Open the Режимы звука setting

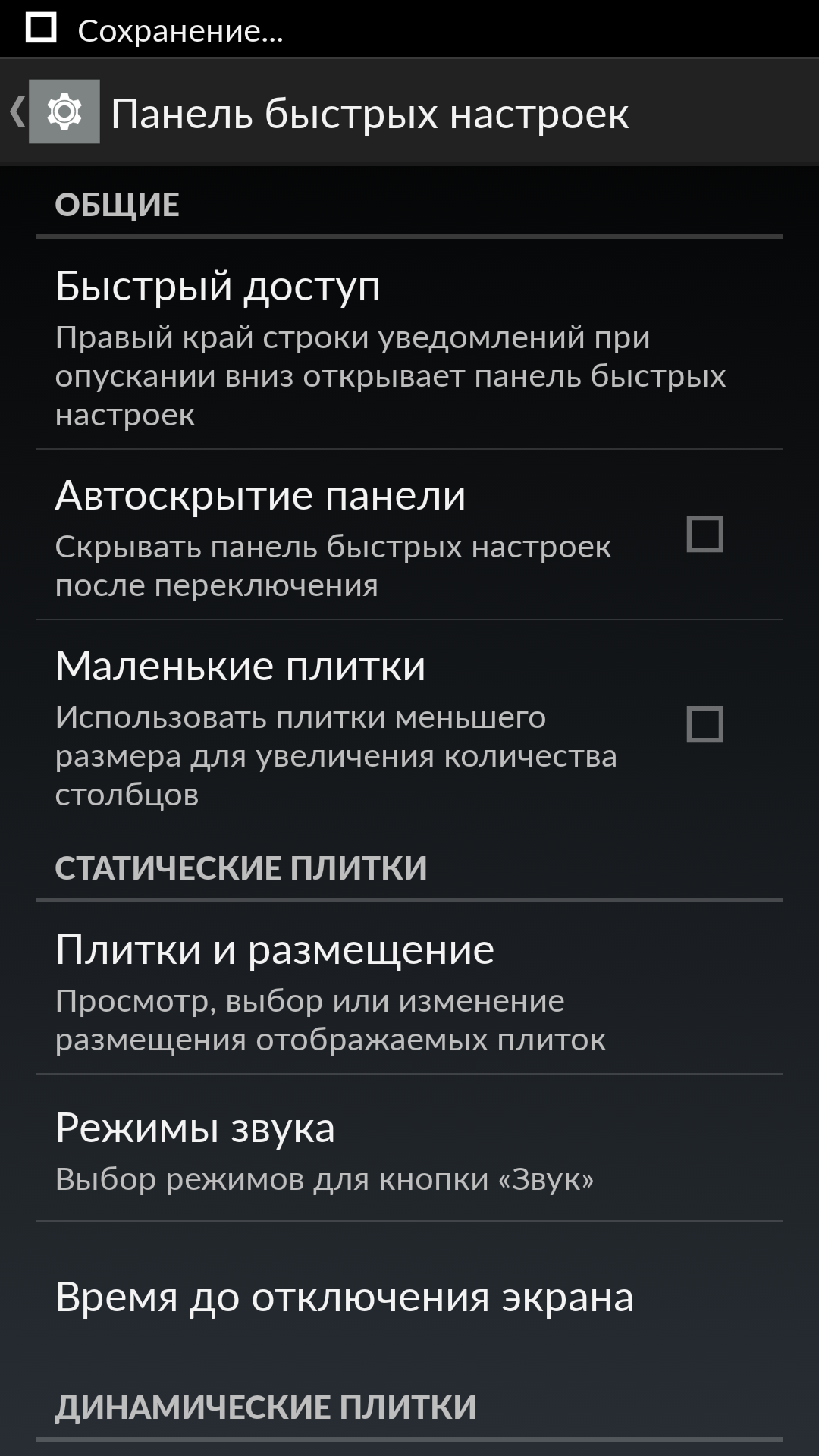click(x=409, y=1149)
